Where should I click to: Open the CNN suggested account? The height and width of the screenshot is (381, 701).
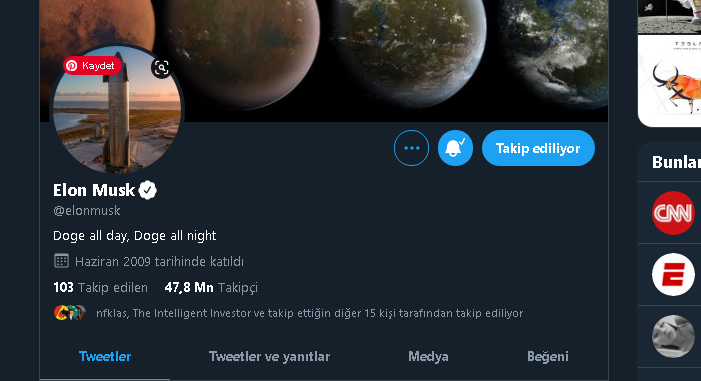[x=673, y=213]
